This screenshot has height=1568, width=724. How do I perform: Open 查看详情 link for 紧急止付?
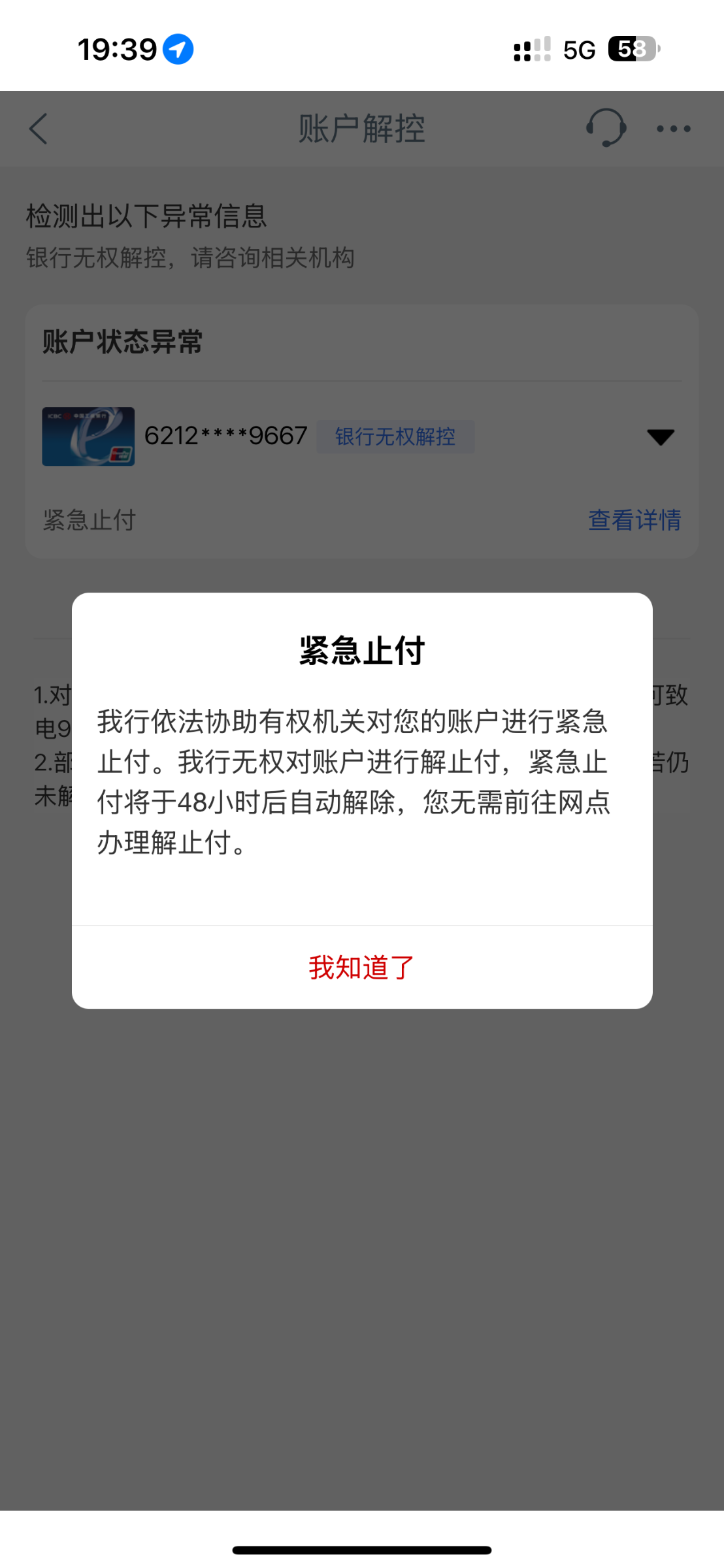click(634, 520)
